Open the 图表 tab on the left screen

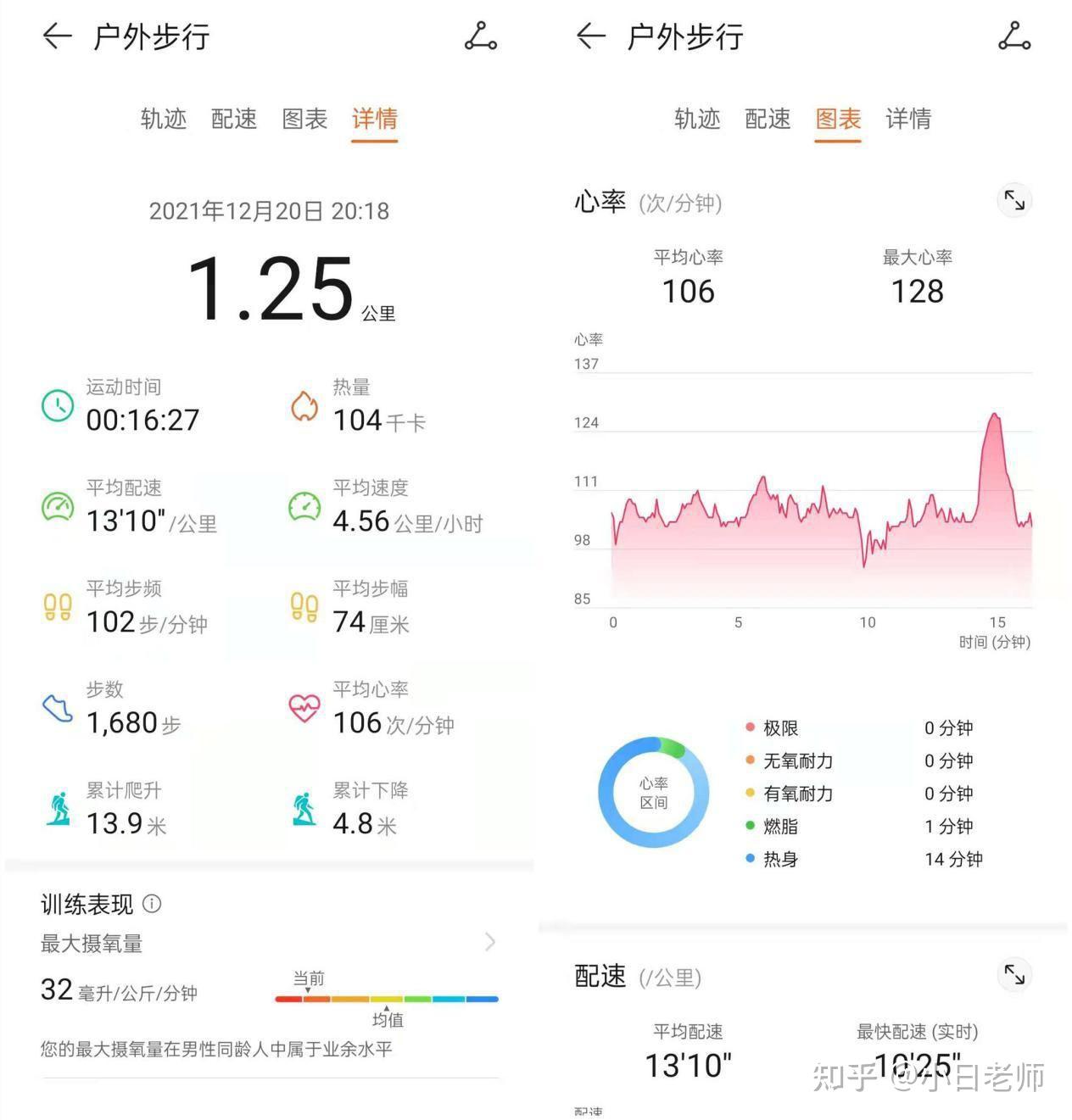click(x=304, y=120)
